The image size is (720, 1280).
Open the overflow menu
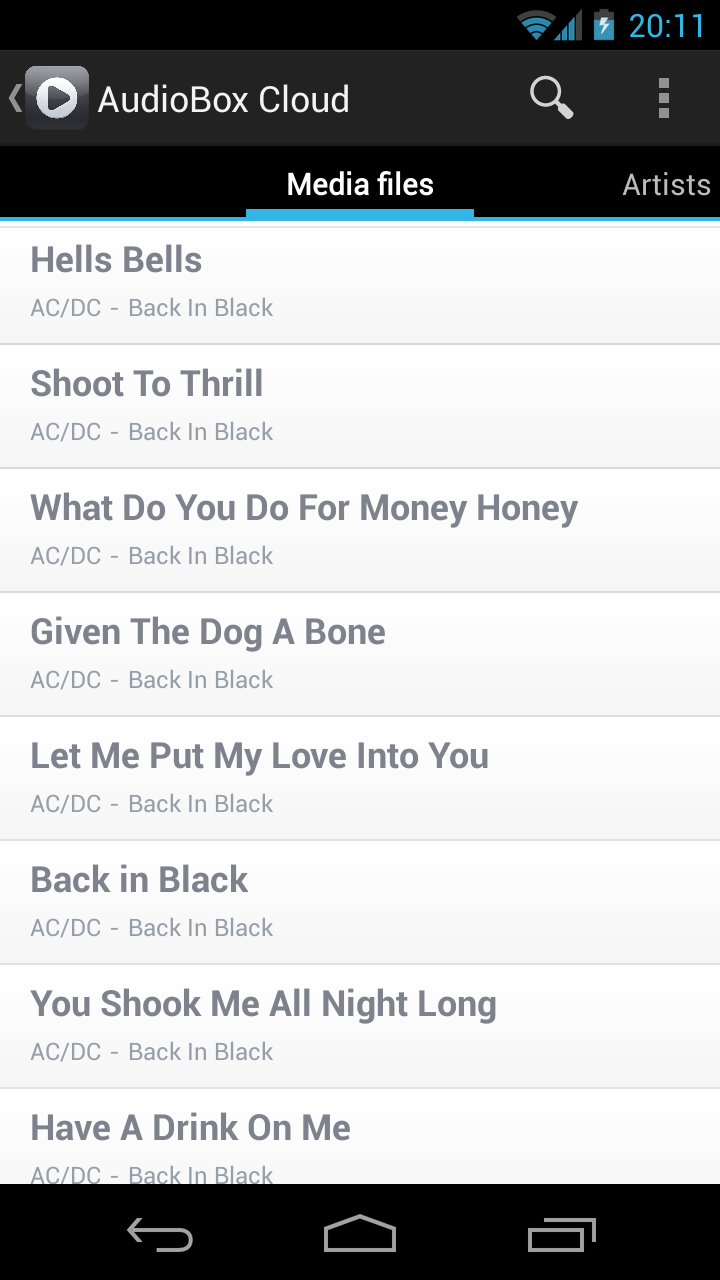click(663, 97)
